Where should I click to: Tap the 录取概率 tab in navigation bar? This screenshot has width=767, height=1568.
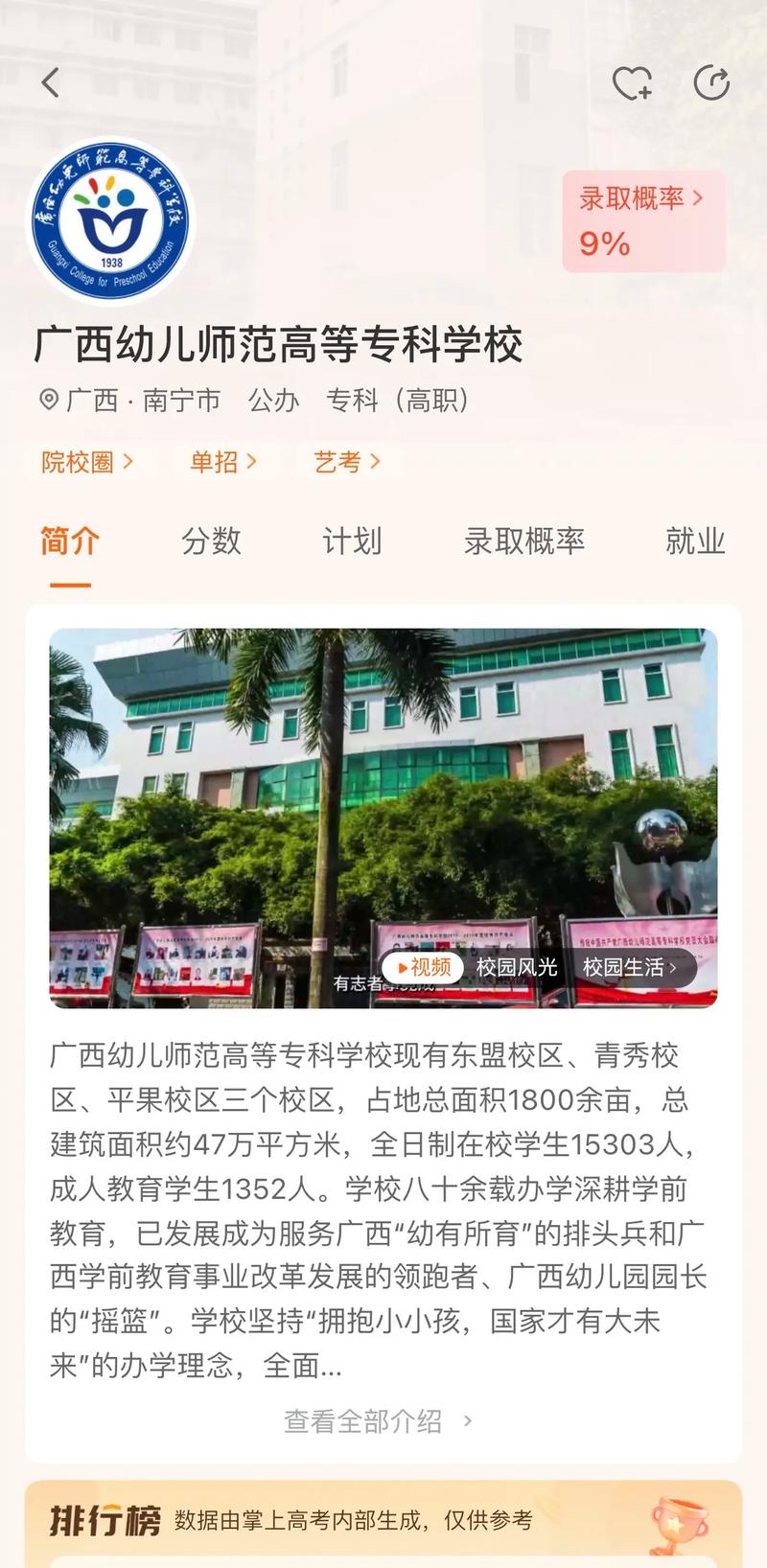click(524, 542)
